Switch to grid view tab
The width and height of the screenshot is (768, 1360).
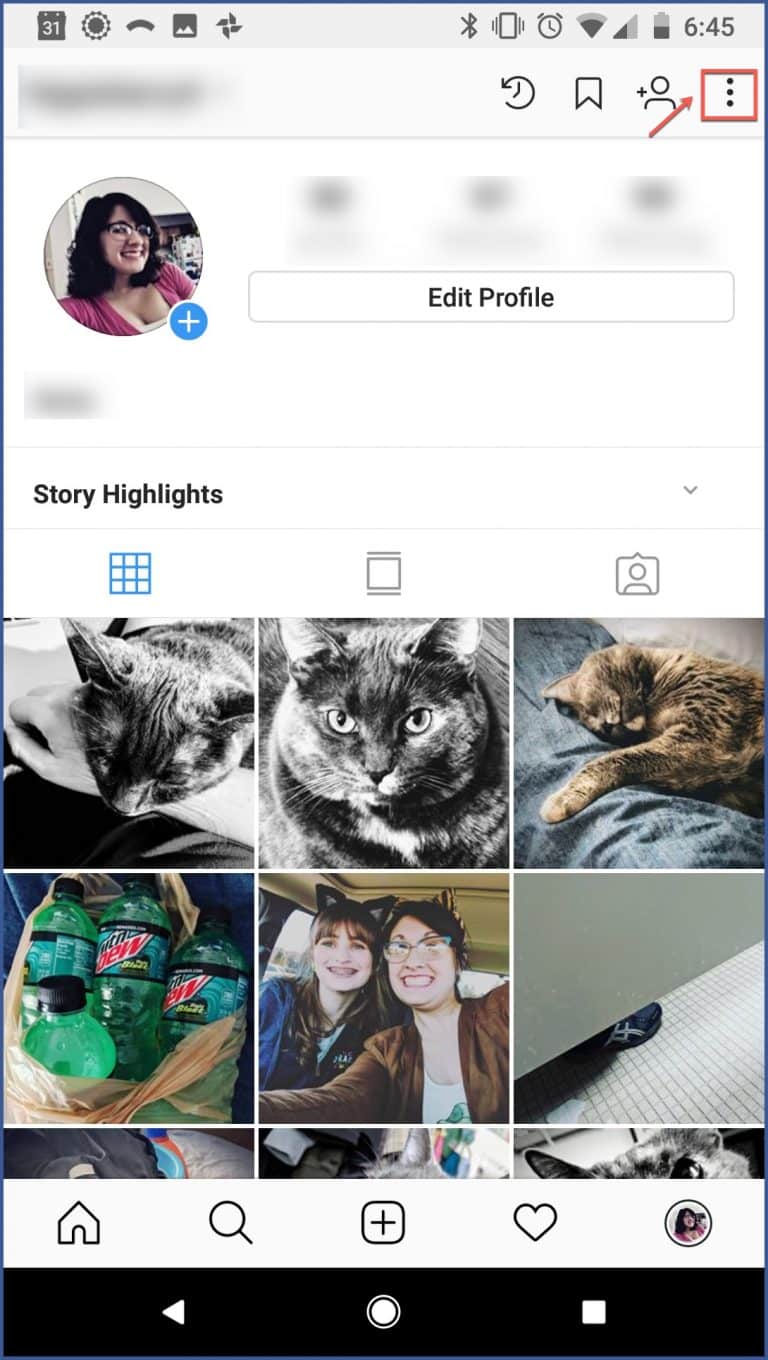point(130,574)
